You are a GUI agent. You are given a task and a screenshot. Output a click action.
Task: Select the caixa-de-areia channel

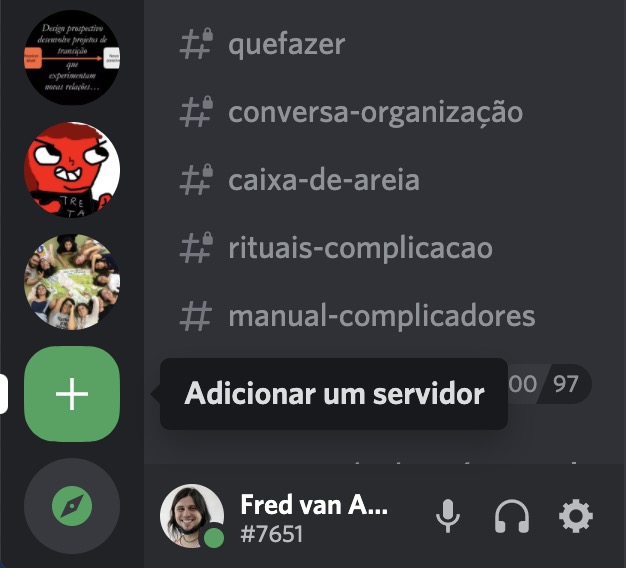(323, 180)
